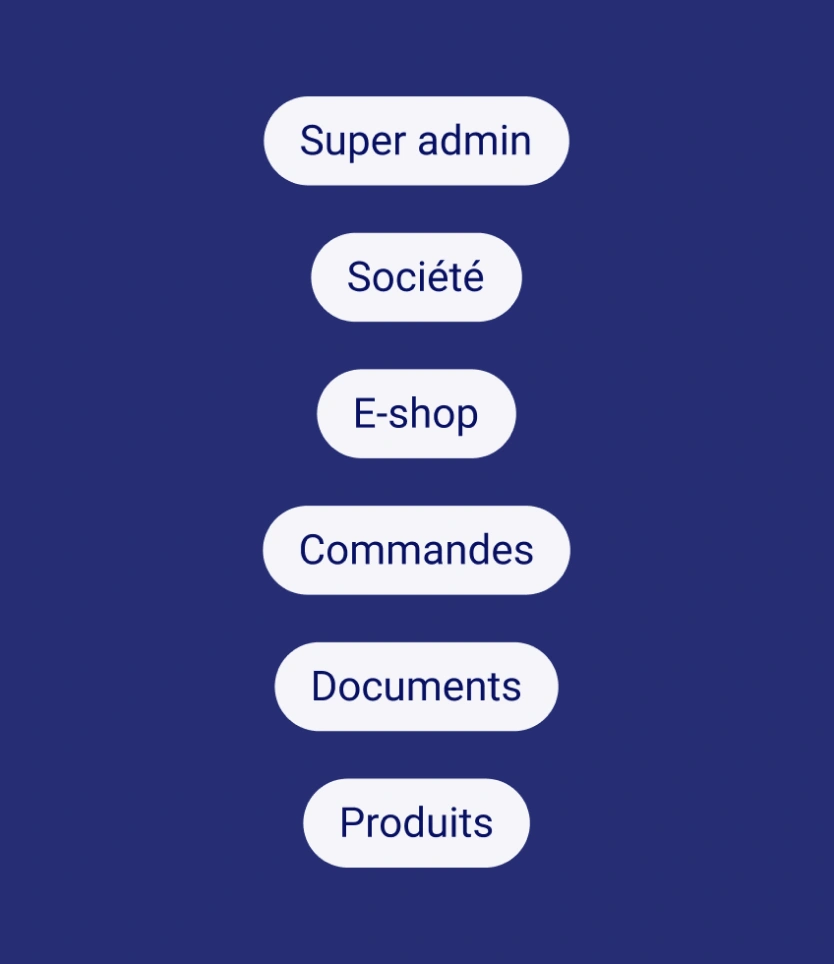Go to E-shop
Viewport: 834px width, 964px height.
416,414
